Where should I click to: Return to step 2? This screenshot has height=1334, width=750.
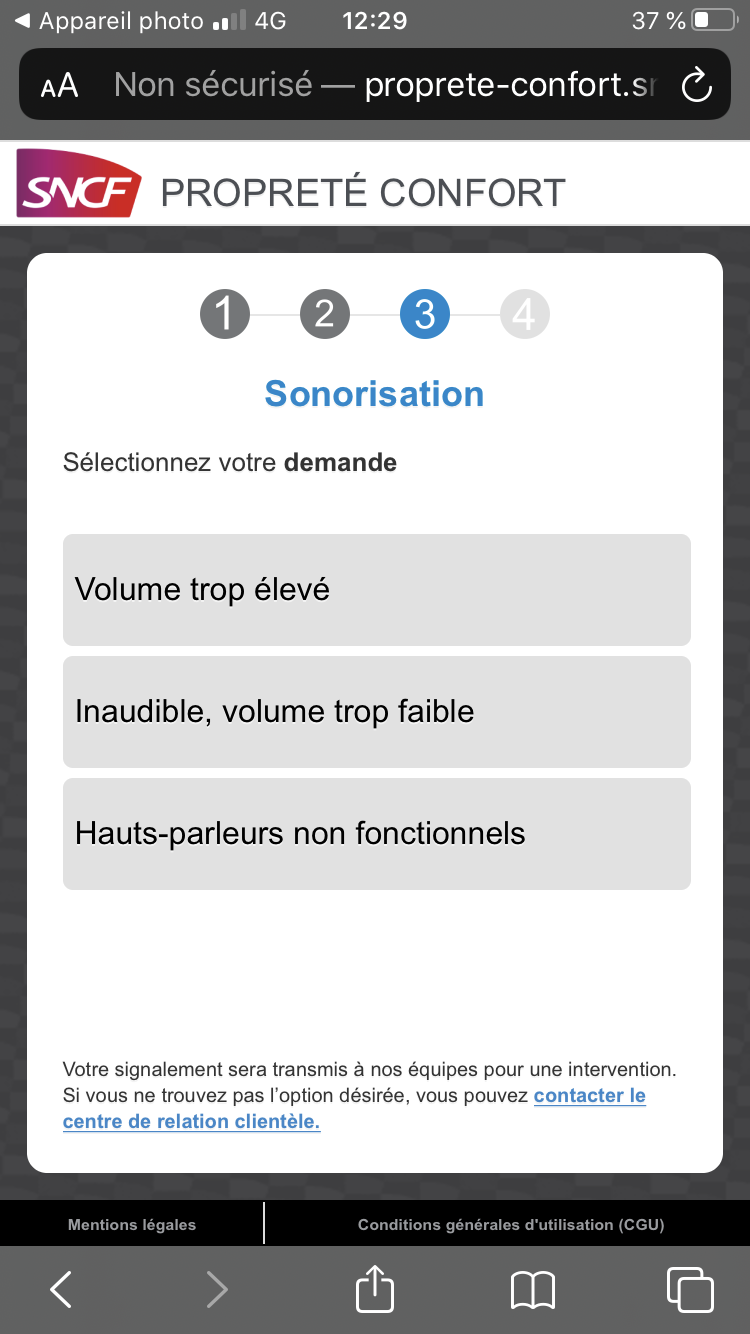click(x=324, y=314)
